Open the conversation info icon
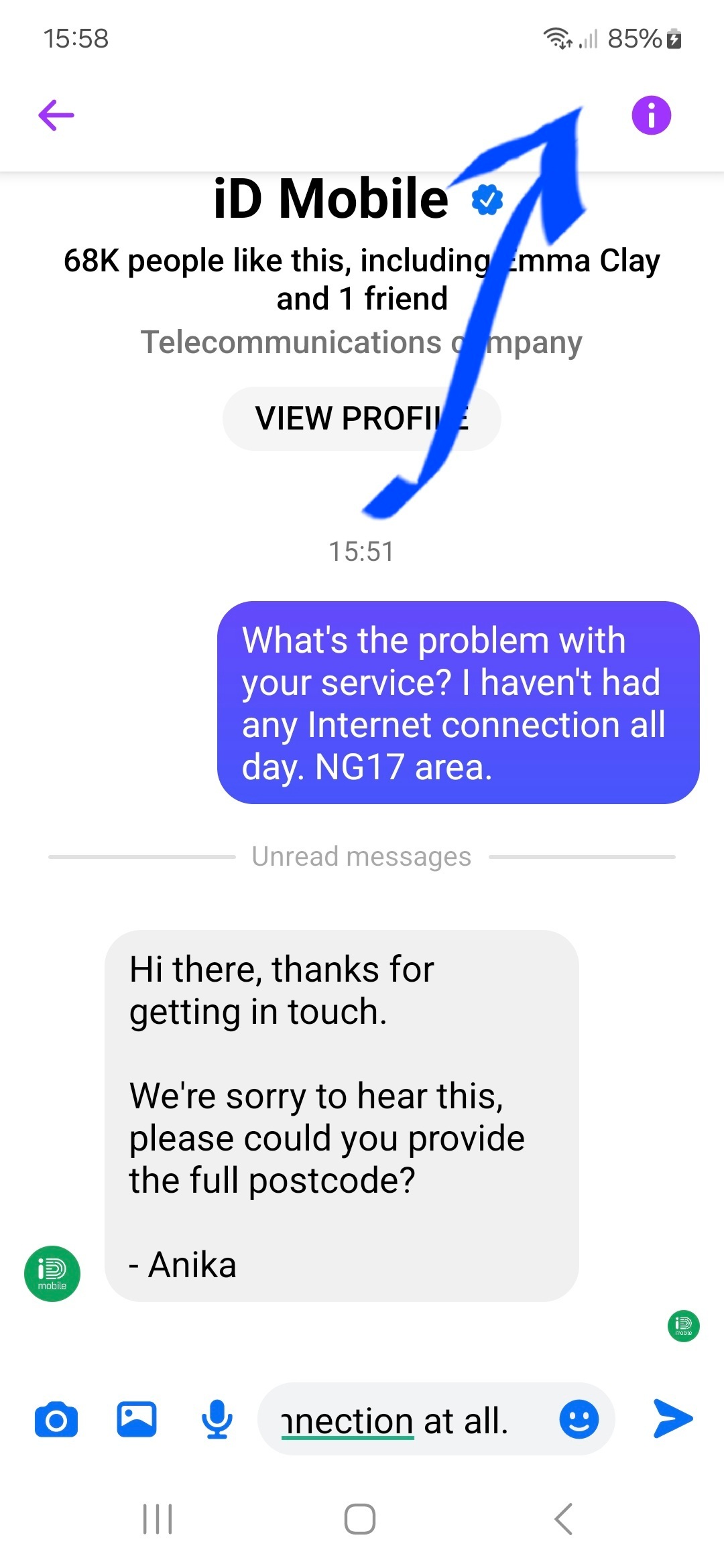 pos(651,115)
